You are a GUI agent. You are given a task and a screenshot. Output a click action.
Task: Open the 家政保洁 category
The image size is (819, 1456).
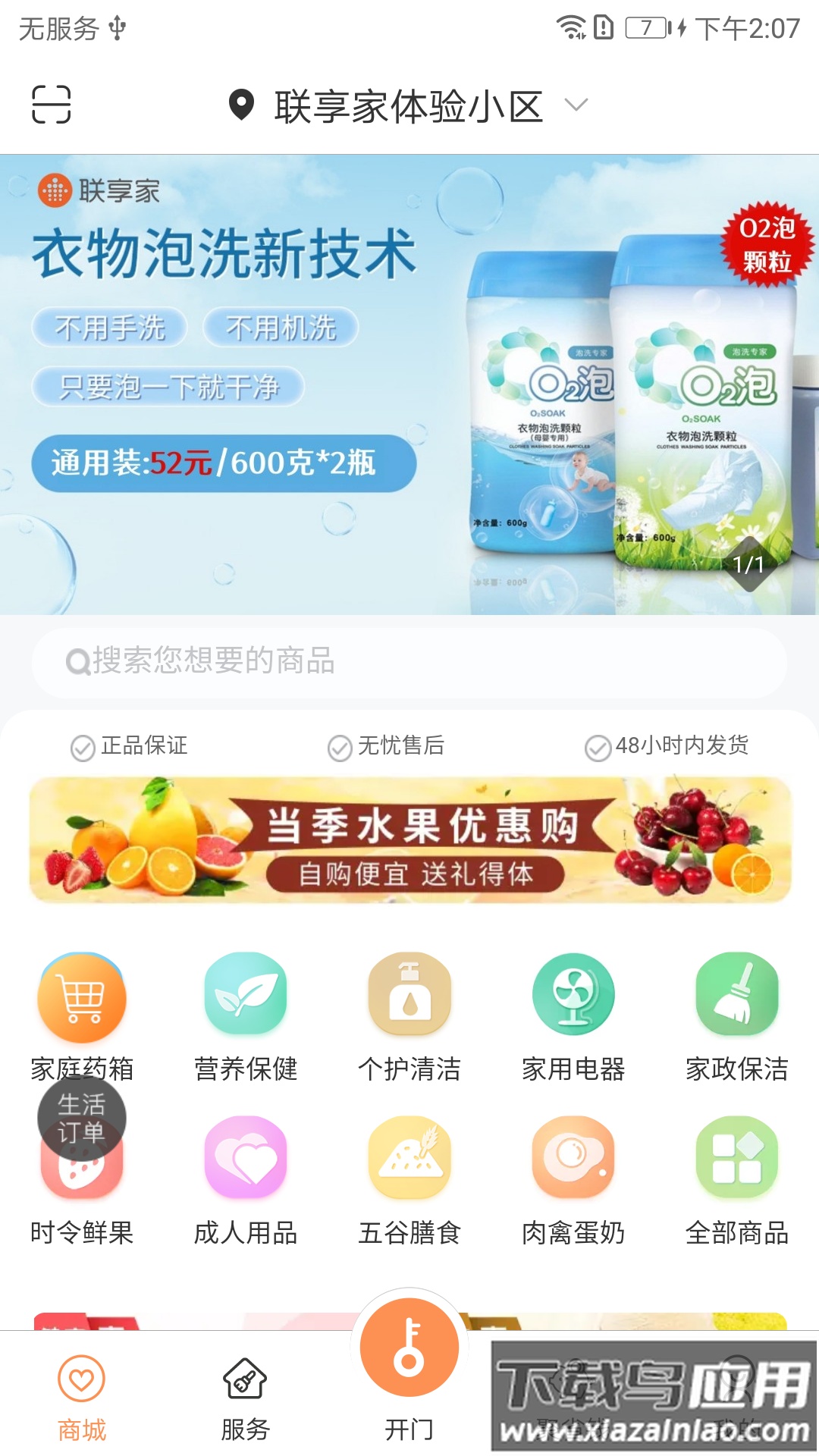coord(737,1017)
